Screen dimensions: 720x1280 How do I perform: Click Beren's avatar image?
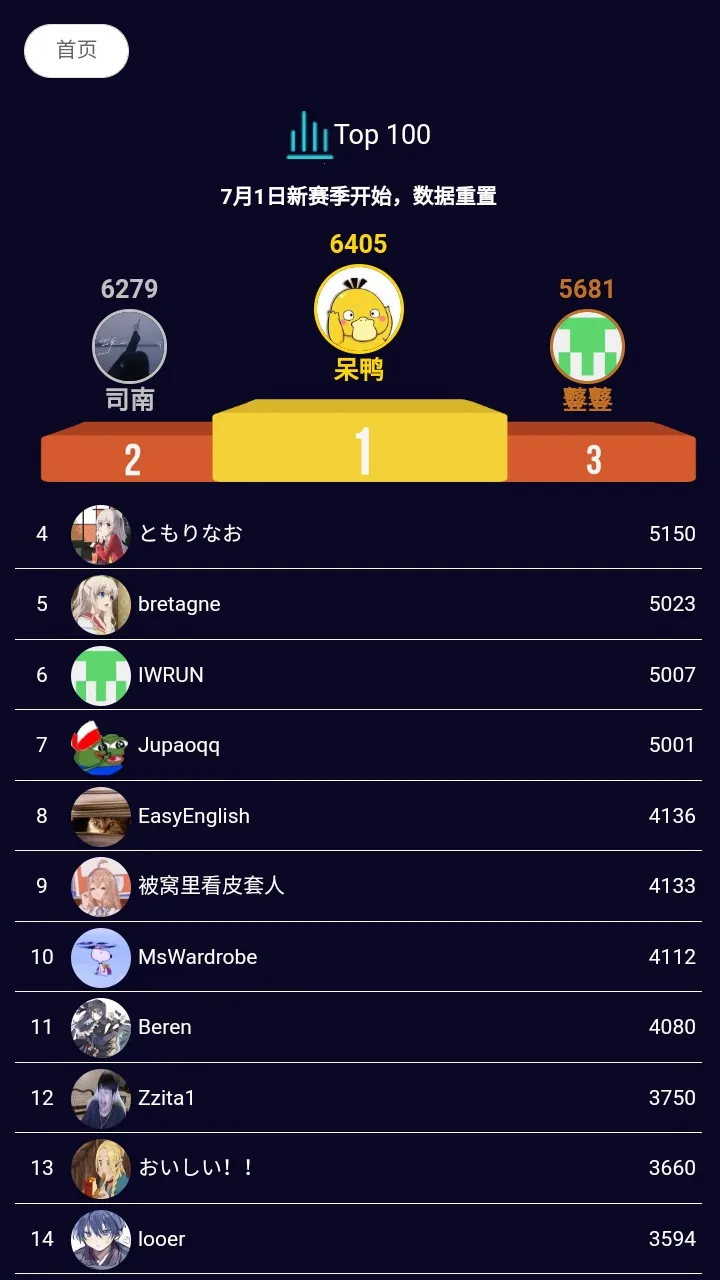(x=101, y=1027)
